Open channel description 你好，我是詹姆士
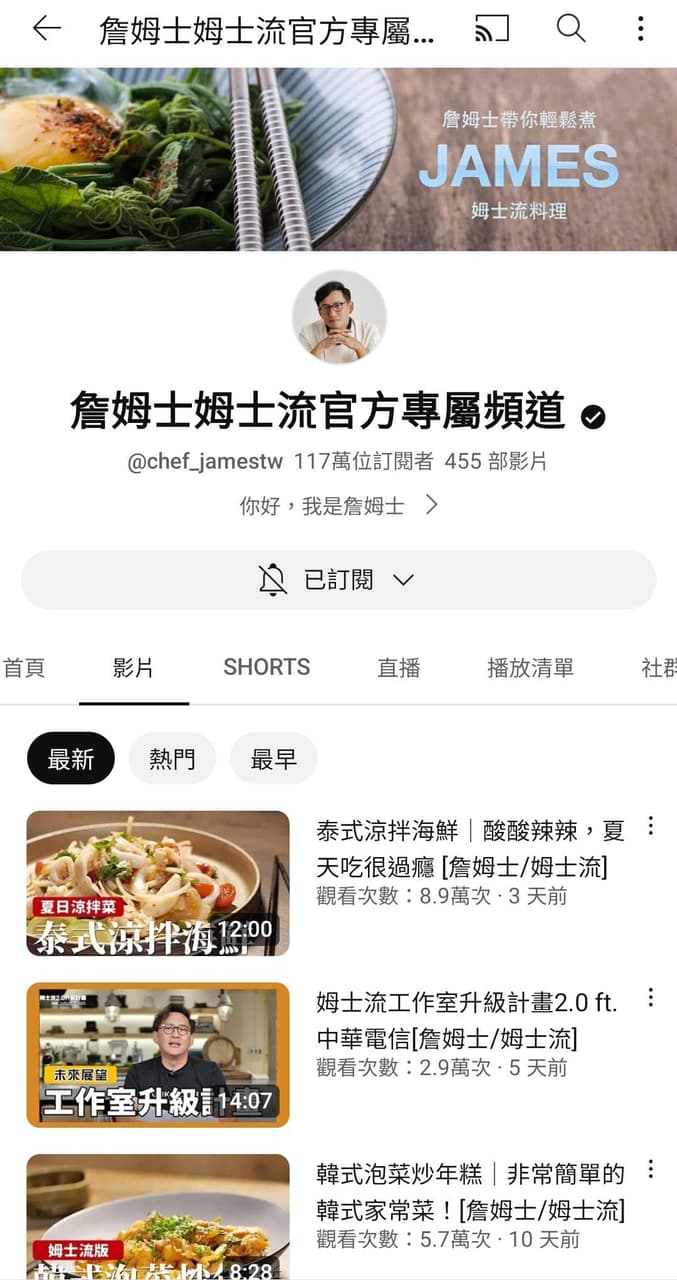The height and width of the screenshot is (1280, 677). click(x=338, y=506)
